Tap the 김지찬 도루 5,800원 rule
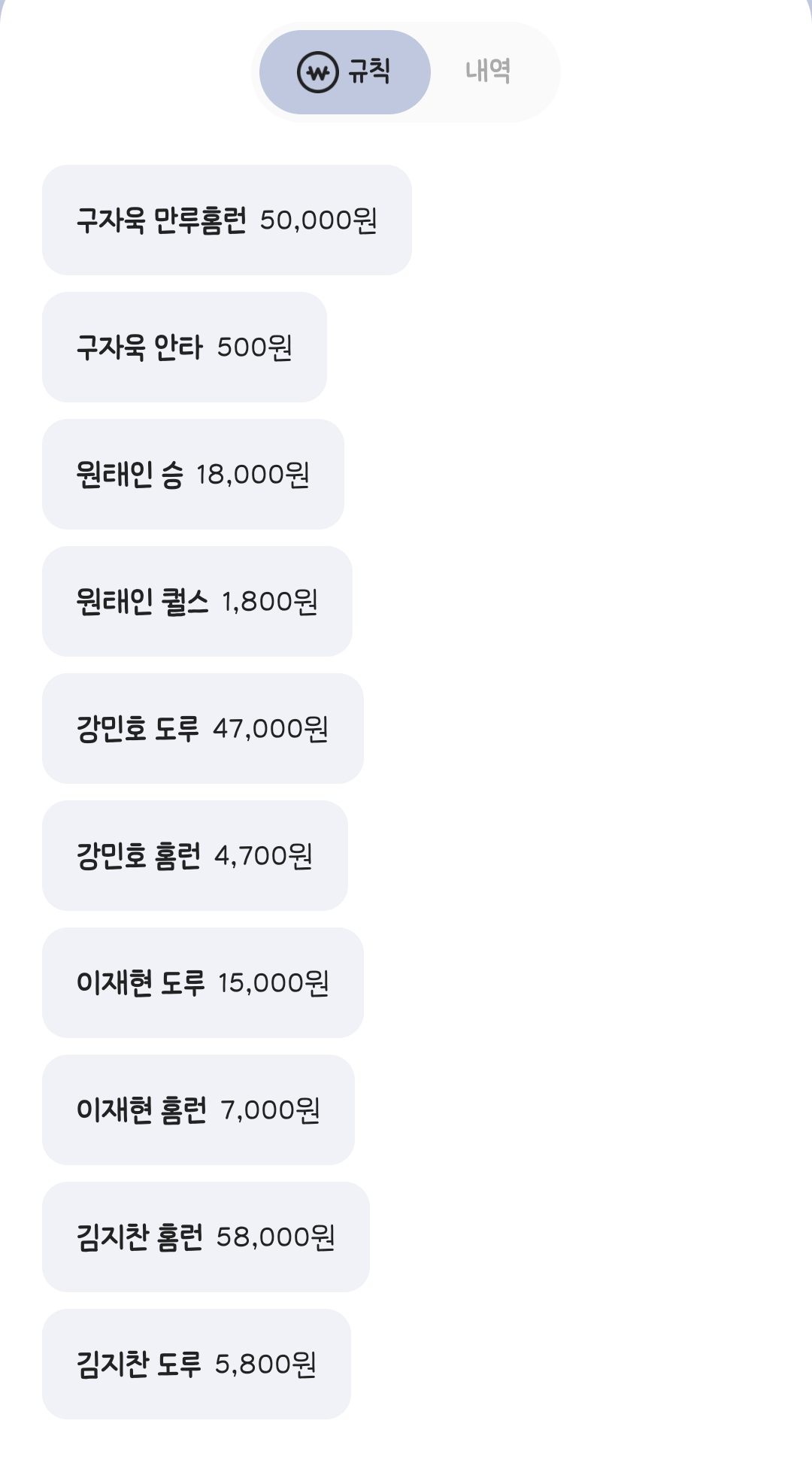Screen dimensions: 812x1457 (x=196, y=1364)
